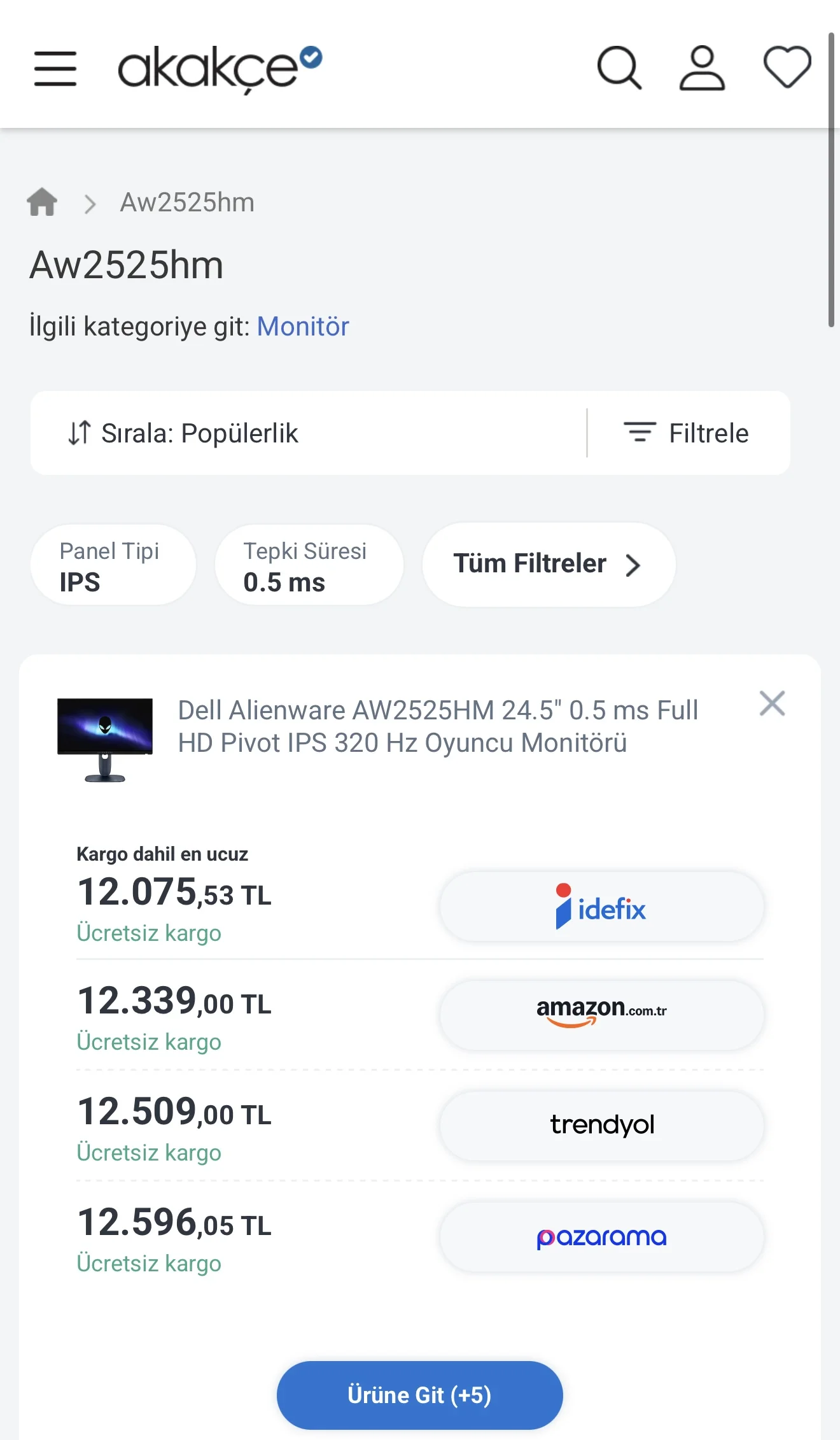The width and height of the screenshot is (840, 1440).
Task: Tap the Ürüne Git (+5) button
Action: (419, 1395)
